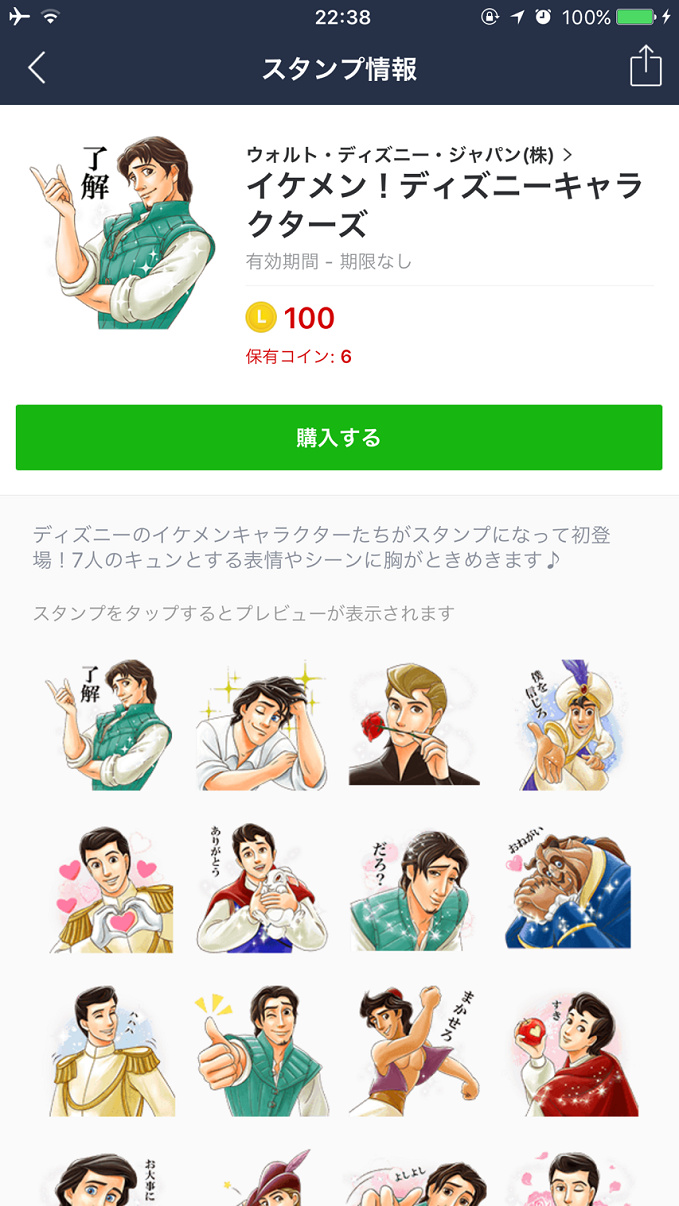Tap the 購入する purchase button
This screenshot has height=1206, width=679.
pyautogui.click(x=339, y=437)
